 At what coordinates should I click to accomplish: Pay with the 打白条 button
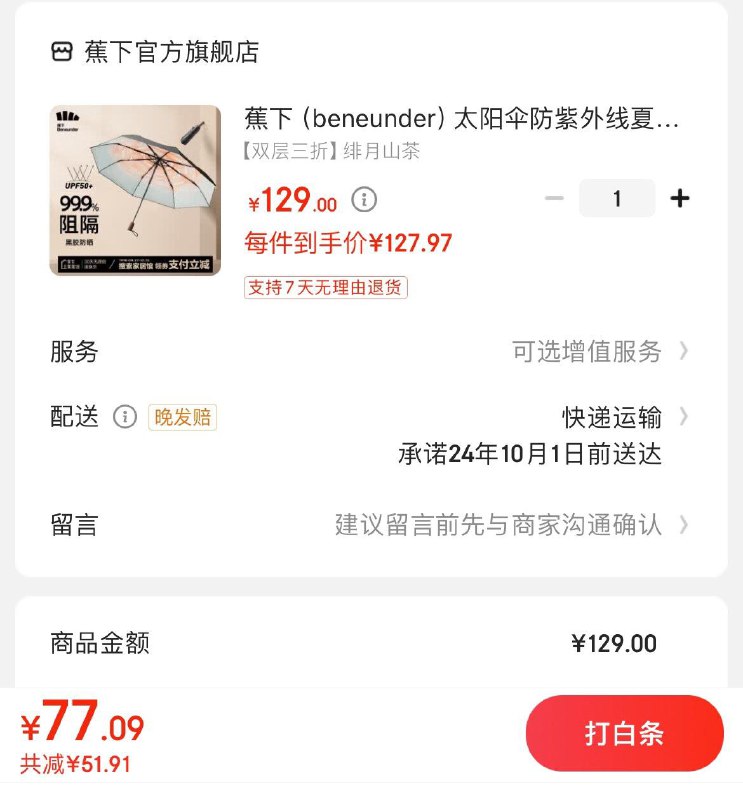tap(624, 734)
